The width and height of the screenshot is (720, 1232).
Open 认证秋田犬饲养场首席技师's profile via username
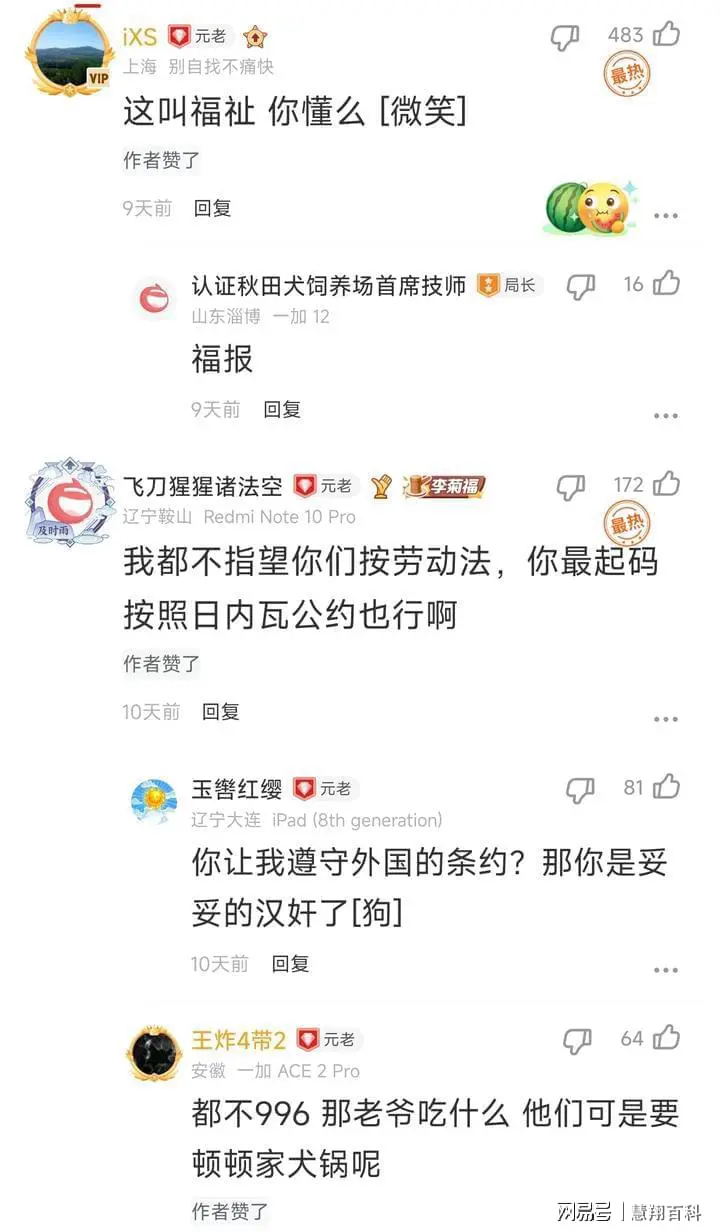[x=329, y=286]
